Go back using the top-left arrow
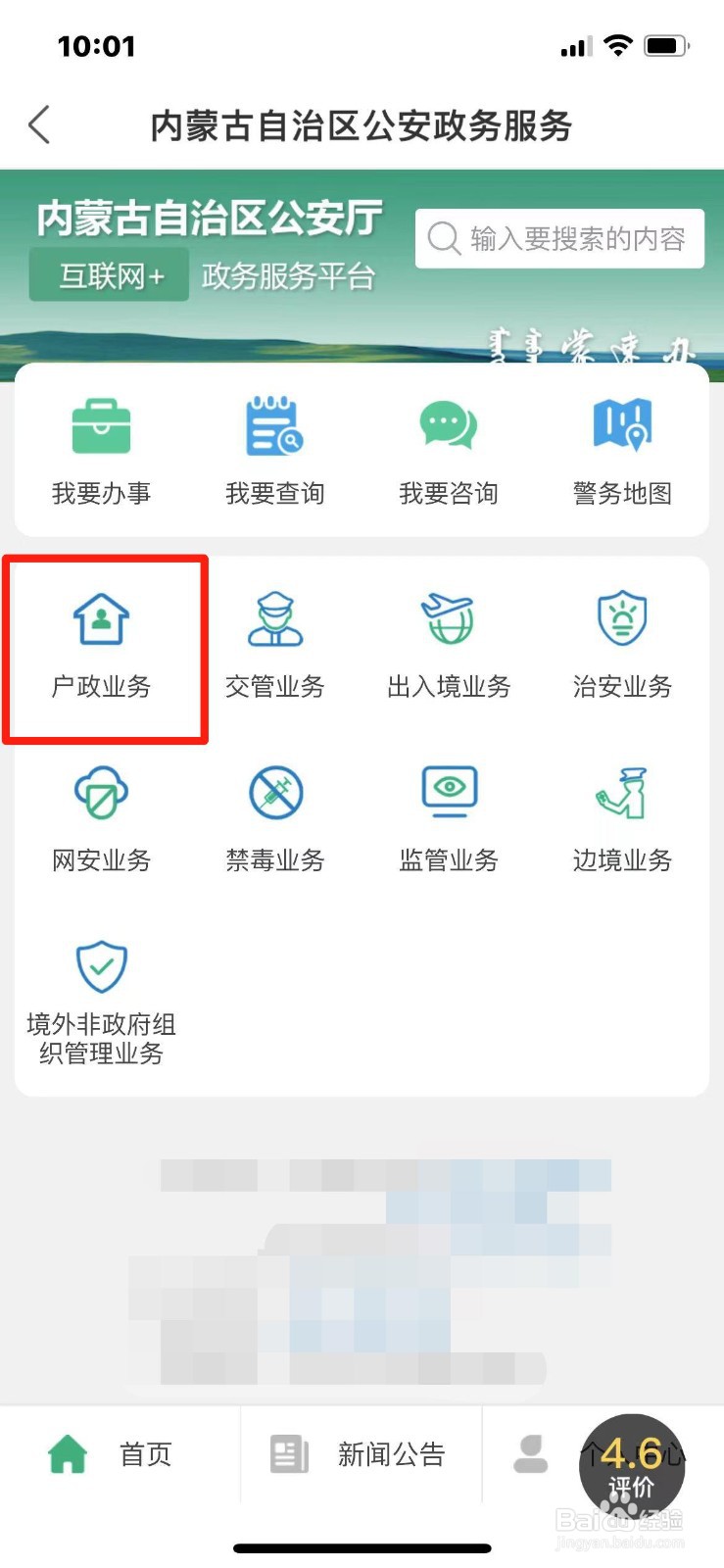This screenshot has width=724, height=1568. tap(39, 125)
